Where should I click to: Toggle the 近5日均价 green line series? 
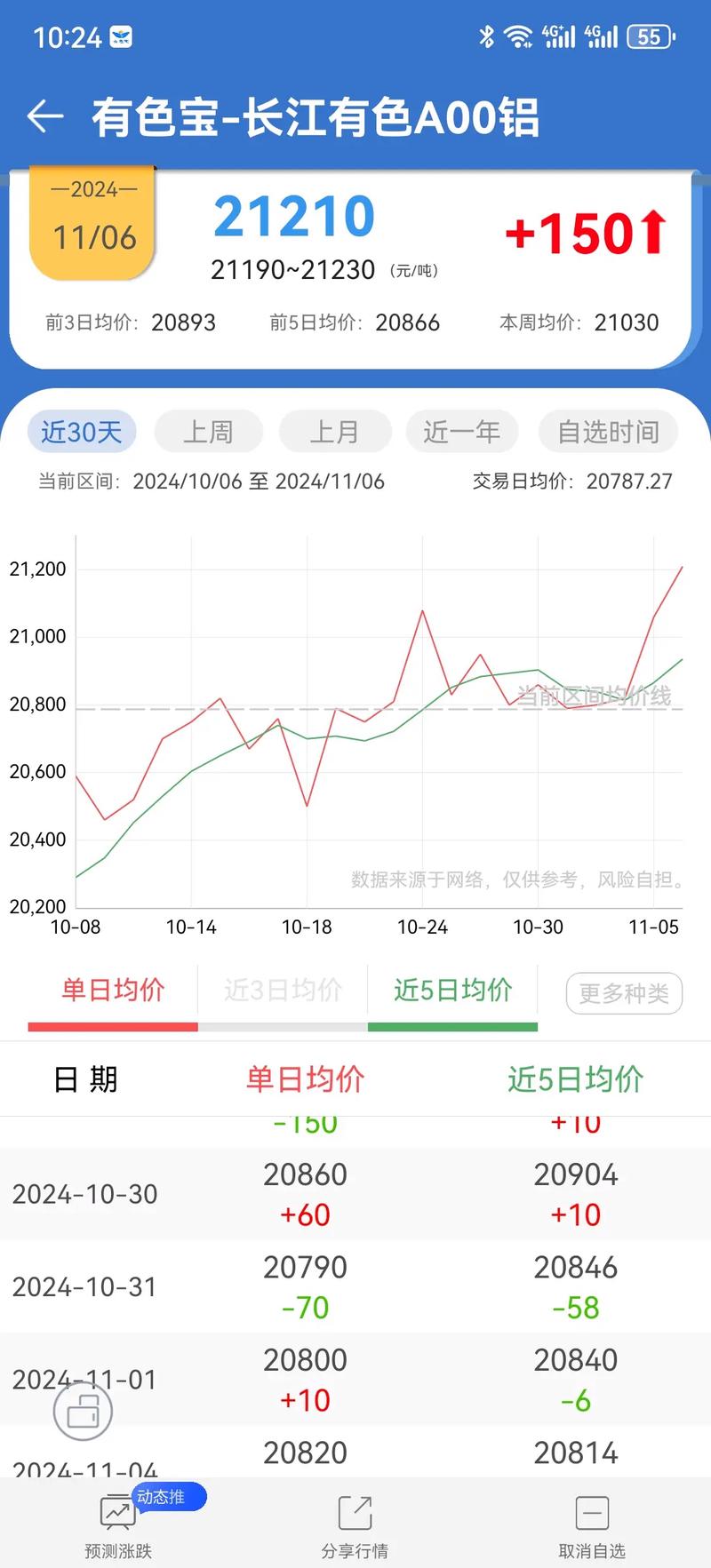click(453, 990)
